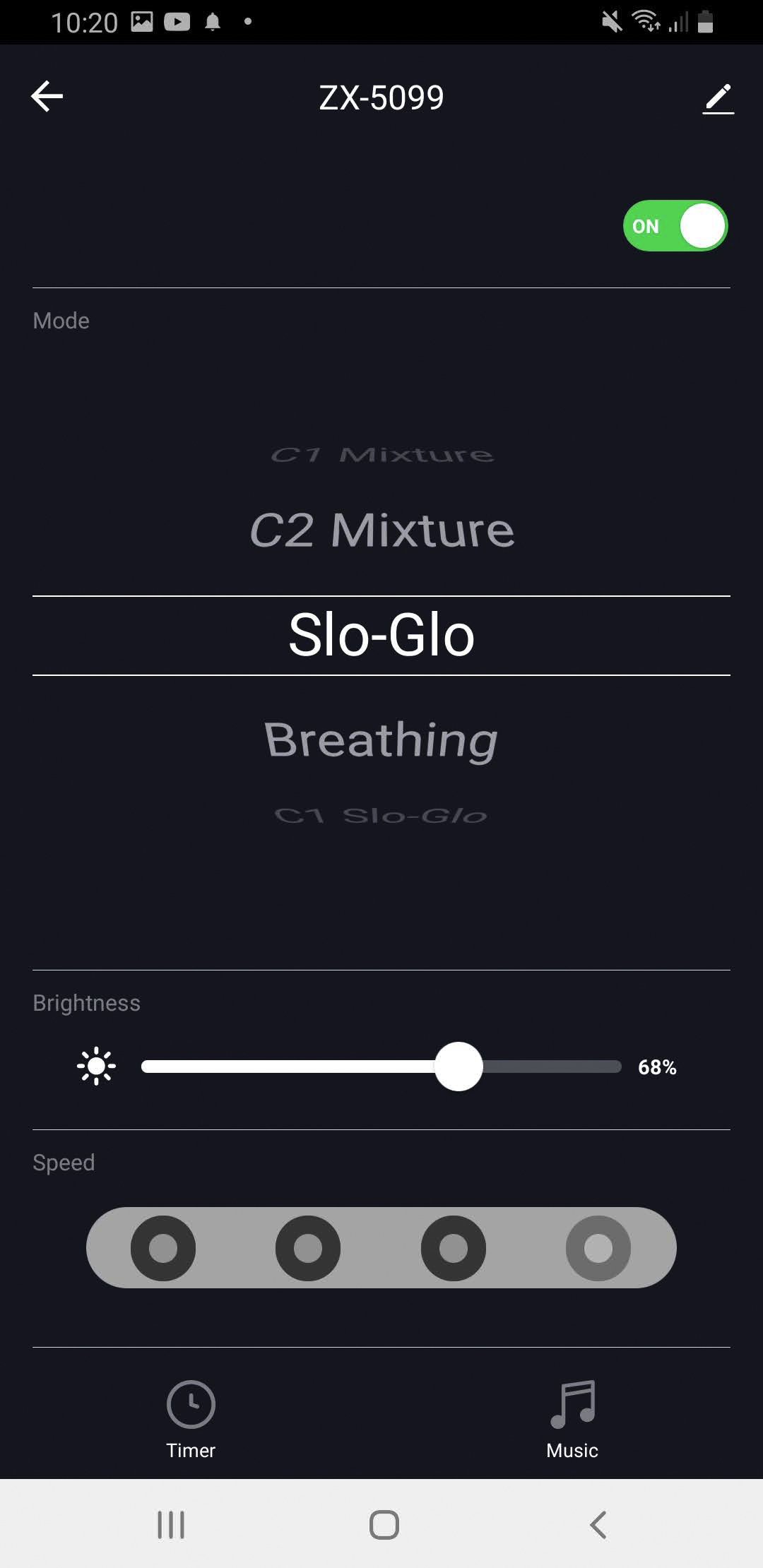Open the Music feature

572,1418
